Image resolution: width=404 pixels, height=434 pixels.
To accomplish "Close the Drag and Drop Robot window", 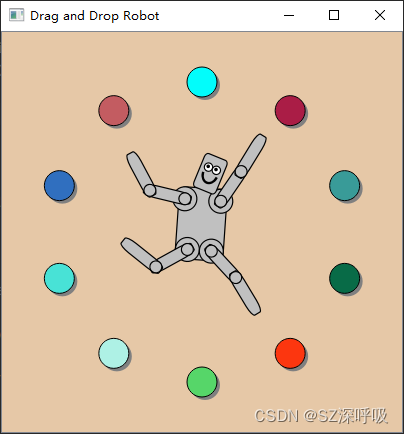I will click(x=380, y=15).
